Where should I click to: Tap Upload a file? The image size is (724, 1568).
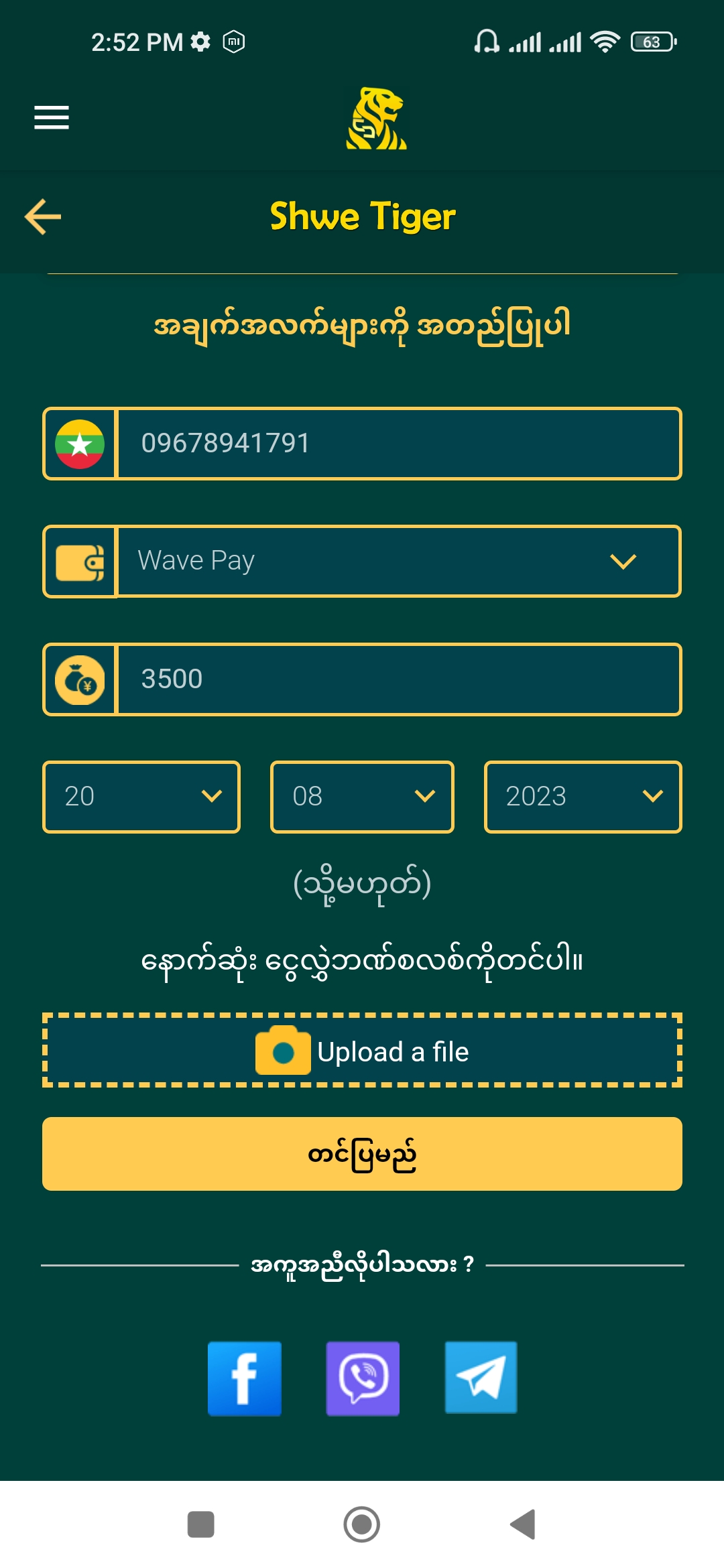coord(362,1051)
